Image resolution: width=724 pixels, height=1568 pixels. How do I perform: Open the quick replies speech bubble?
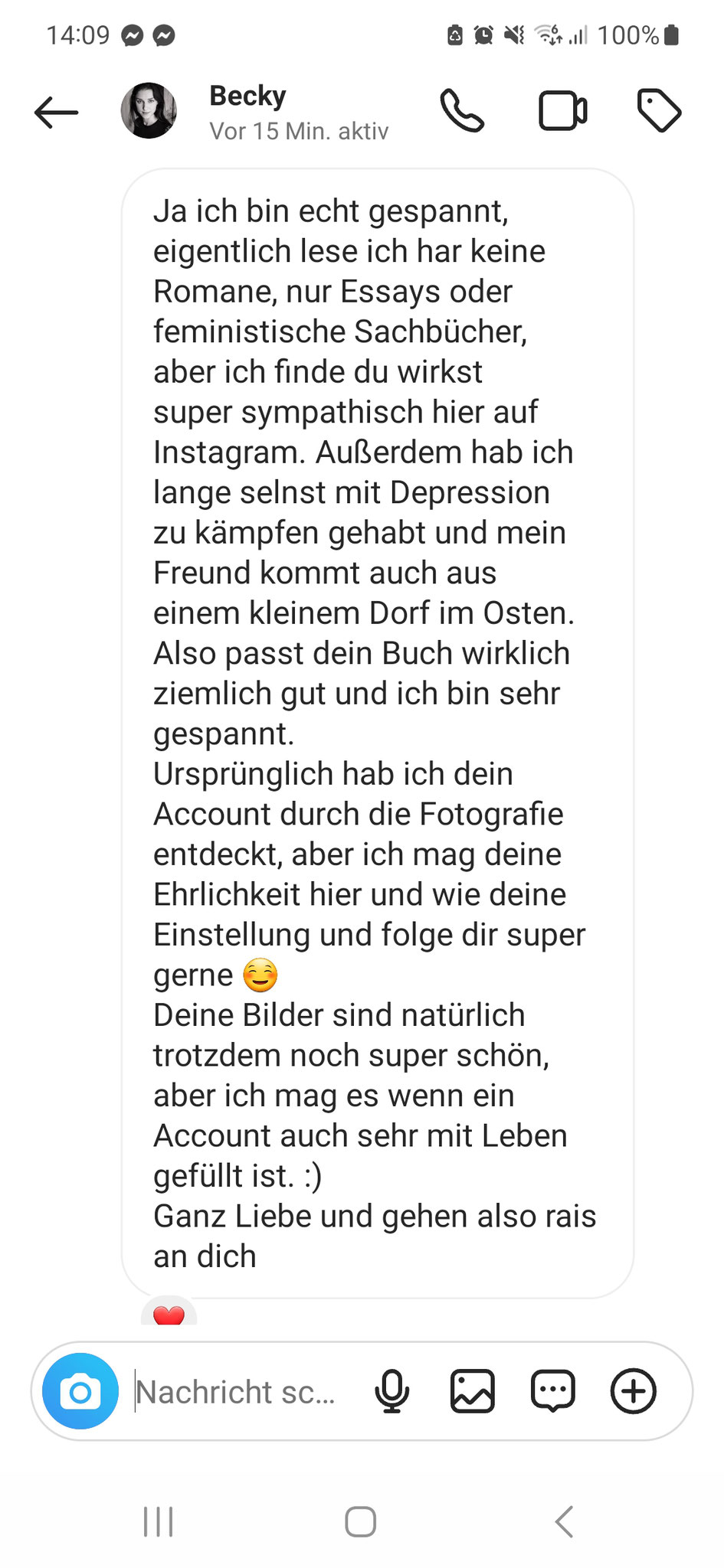point(552,1391)
